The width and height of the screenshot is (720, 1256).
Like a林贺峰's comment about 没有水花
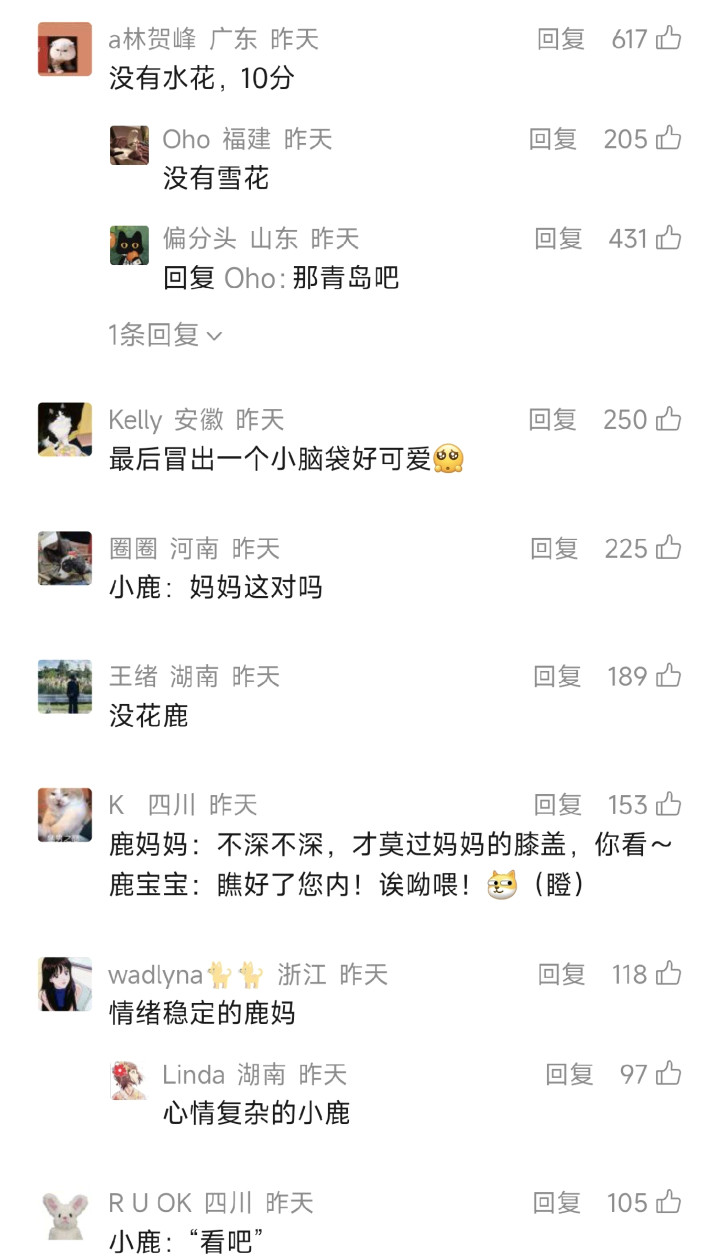668,39
